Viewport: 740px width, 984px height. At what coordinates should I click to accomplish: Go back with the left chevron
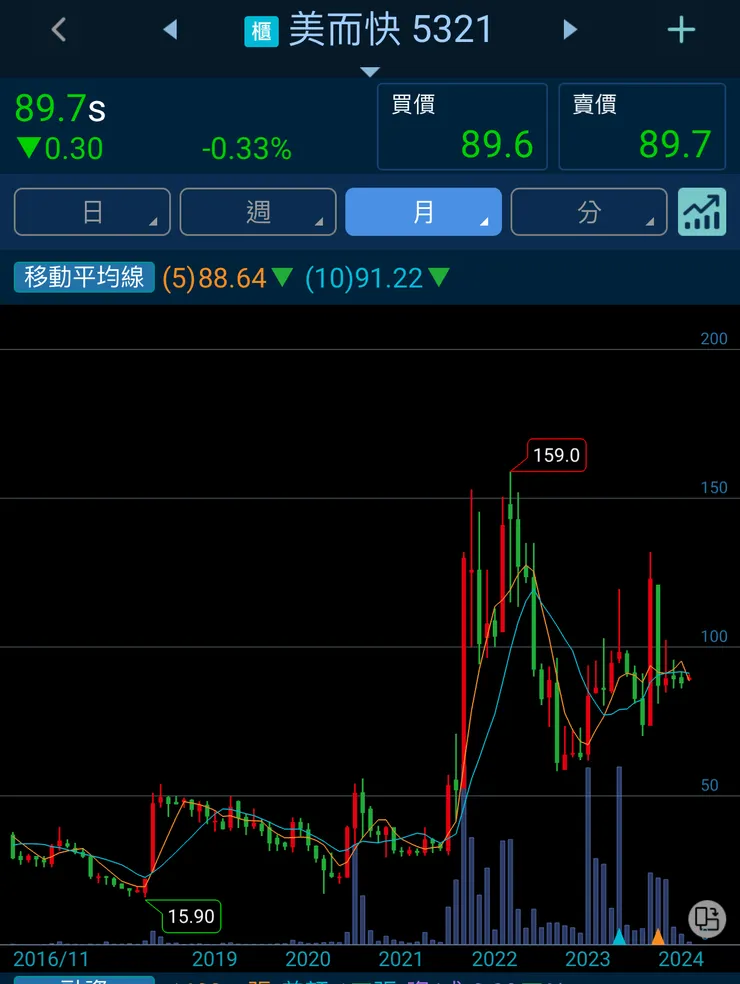click(x=59, y=30)
